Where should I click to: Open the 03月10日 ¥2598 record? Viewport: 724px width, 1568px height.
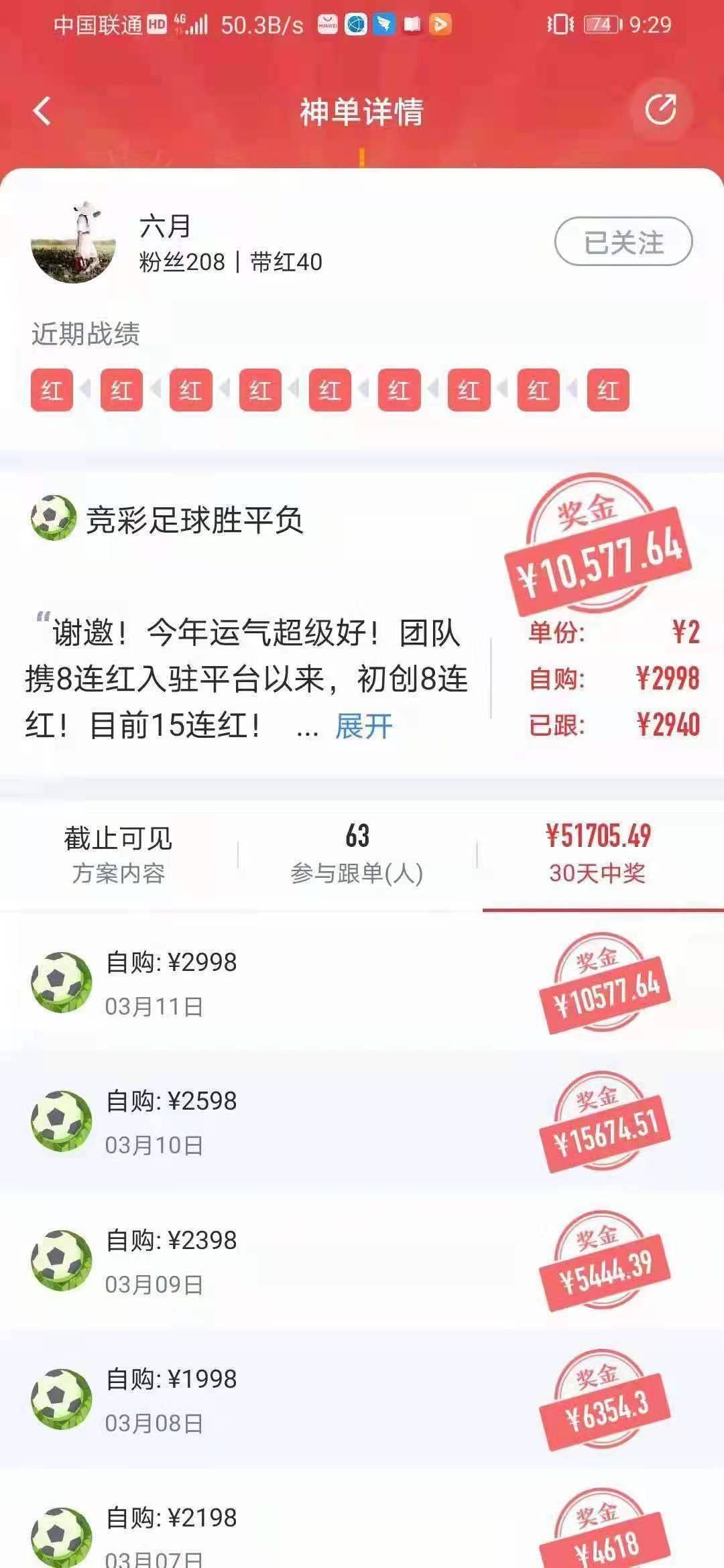pos(362,1120)
